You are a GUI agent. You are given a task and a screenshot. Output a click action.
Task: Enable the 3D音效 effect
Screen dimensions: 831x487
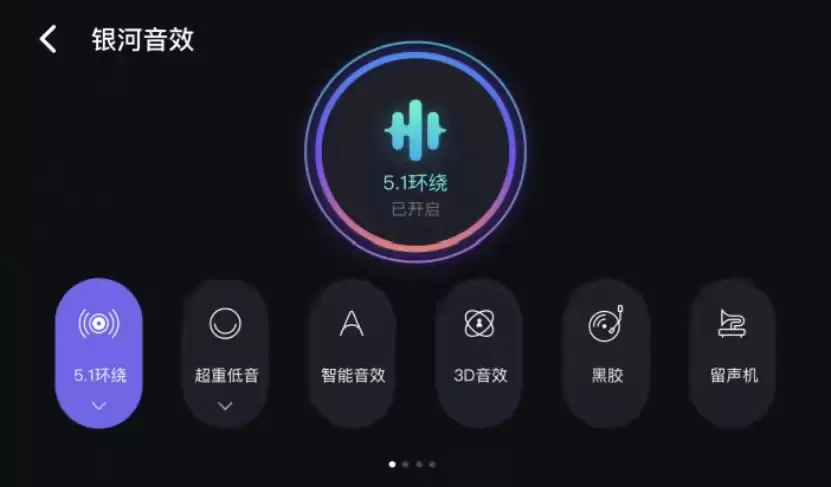pos(480,350)
